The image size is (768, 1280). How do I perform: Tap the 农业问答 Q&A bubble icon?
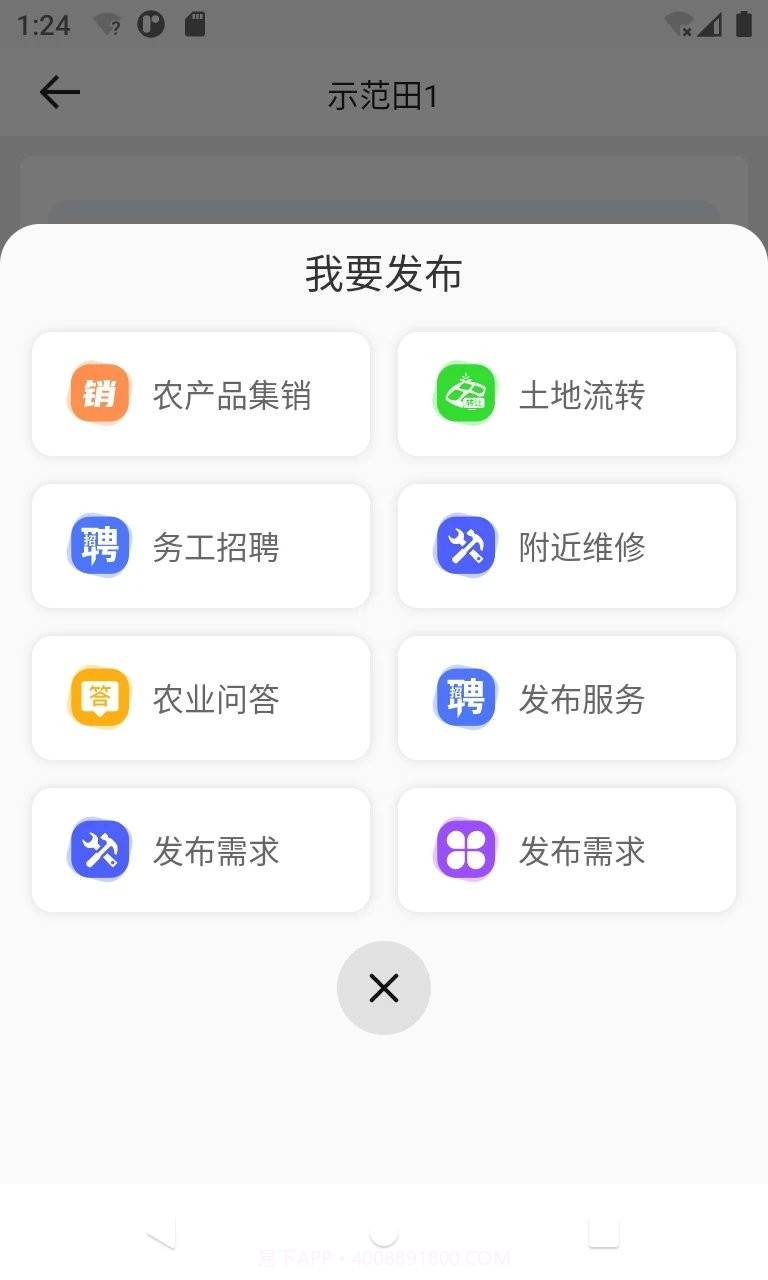pos(98,697)
